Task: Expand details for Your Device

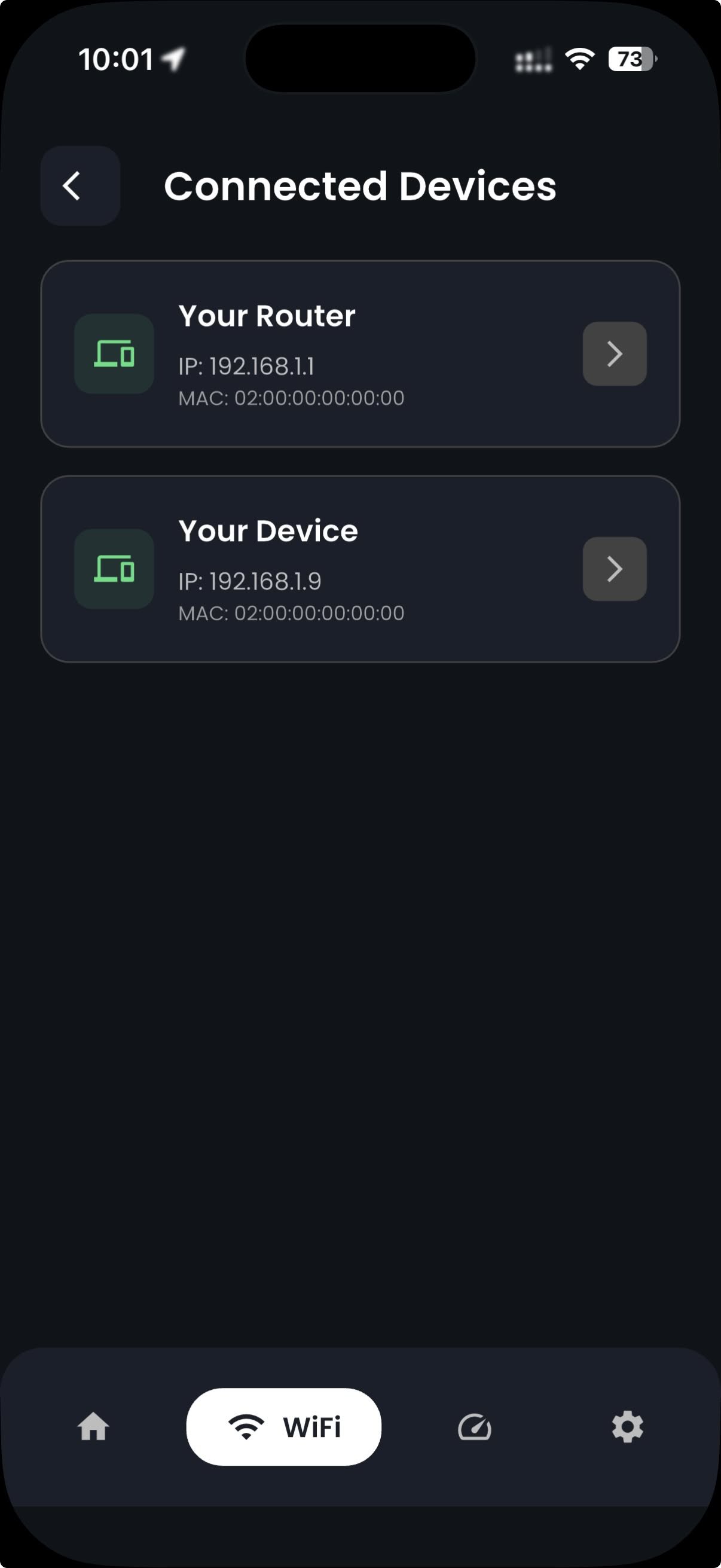Action: tap(615, 569)
